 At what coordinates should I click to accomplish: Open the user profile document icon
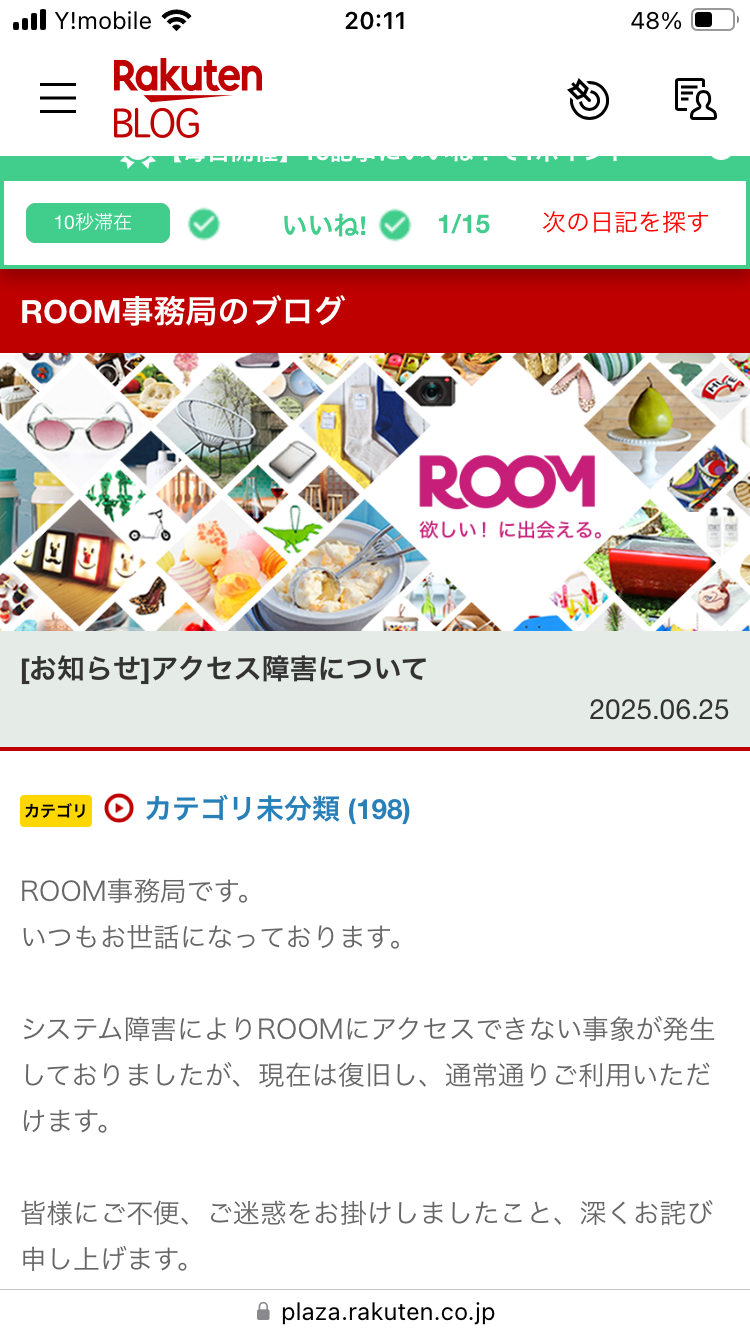pos(696,99)
